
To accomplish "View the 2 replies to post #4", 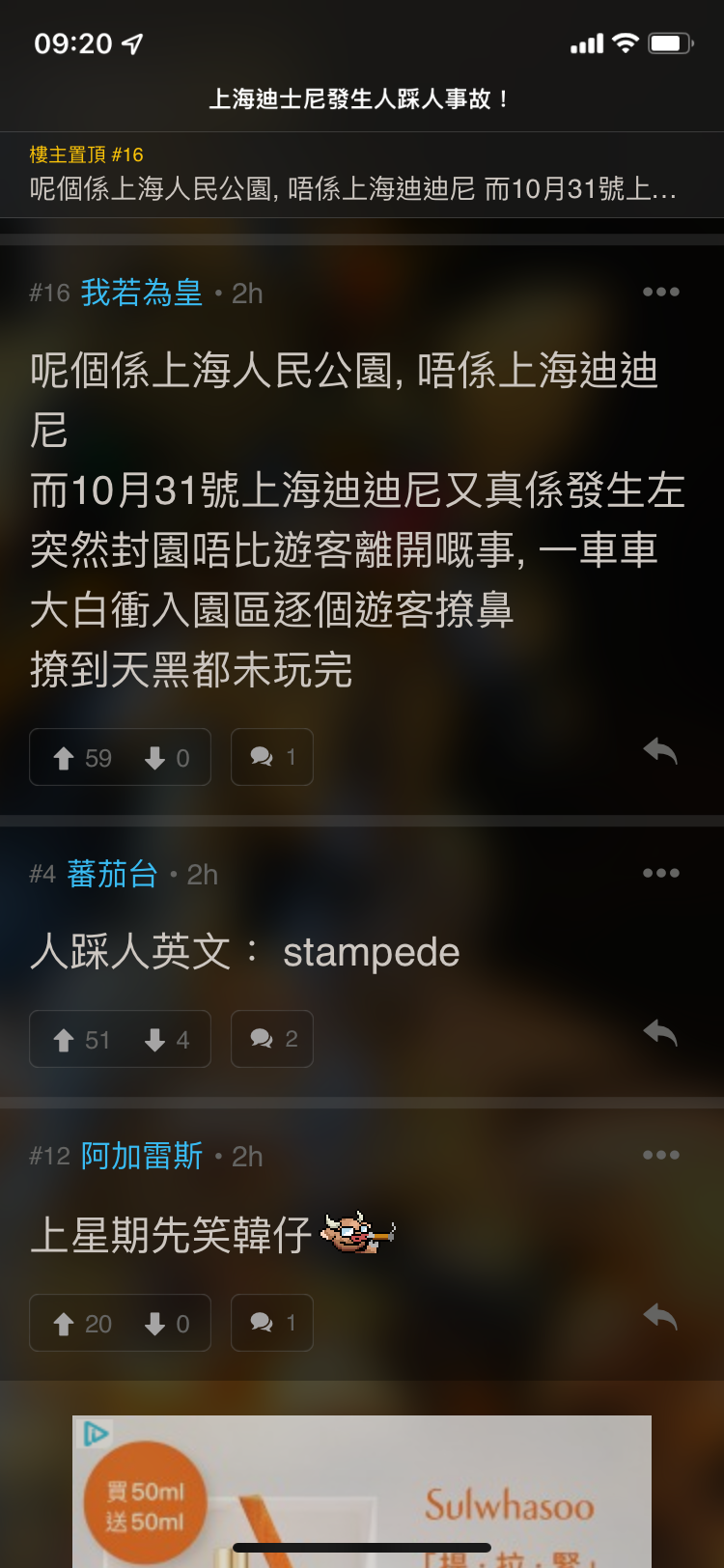I will click(272, 1039).
